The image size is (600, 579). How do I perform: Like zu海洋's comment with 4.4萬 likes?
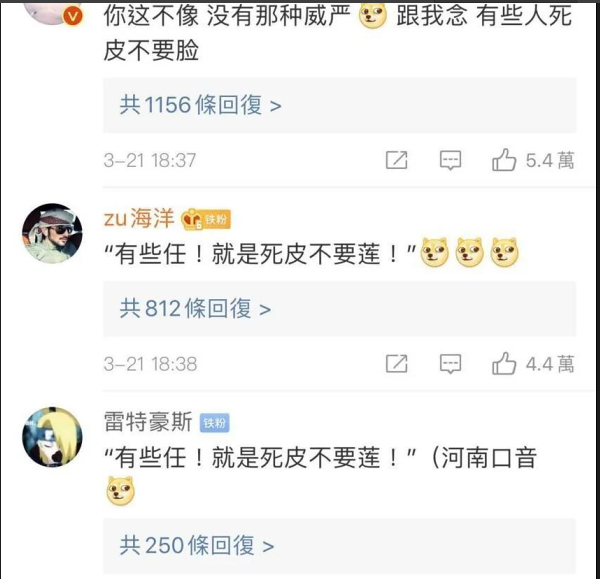tap(505, 364)
